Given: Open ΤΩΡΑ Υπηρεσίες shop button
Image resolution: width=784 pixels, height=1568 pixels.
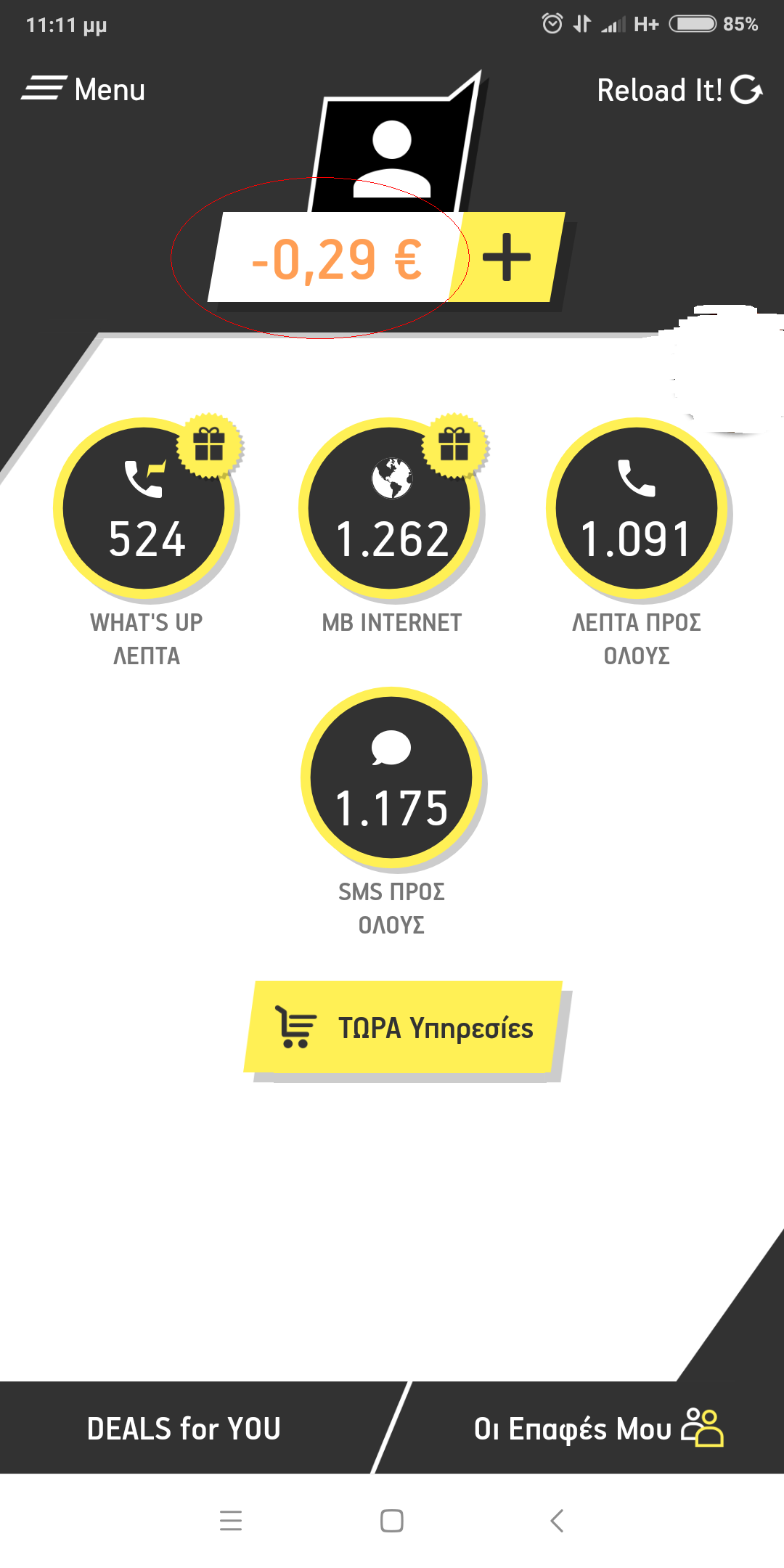Looking at the screenshot, I should pyautogui.click(x=405, y=1027).
